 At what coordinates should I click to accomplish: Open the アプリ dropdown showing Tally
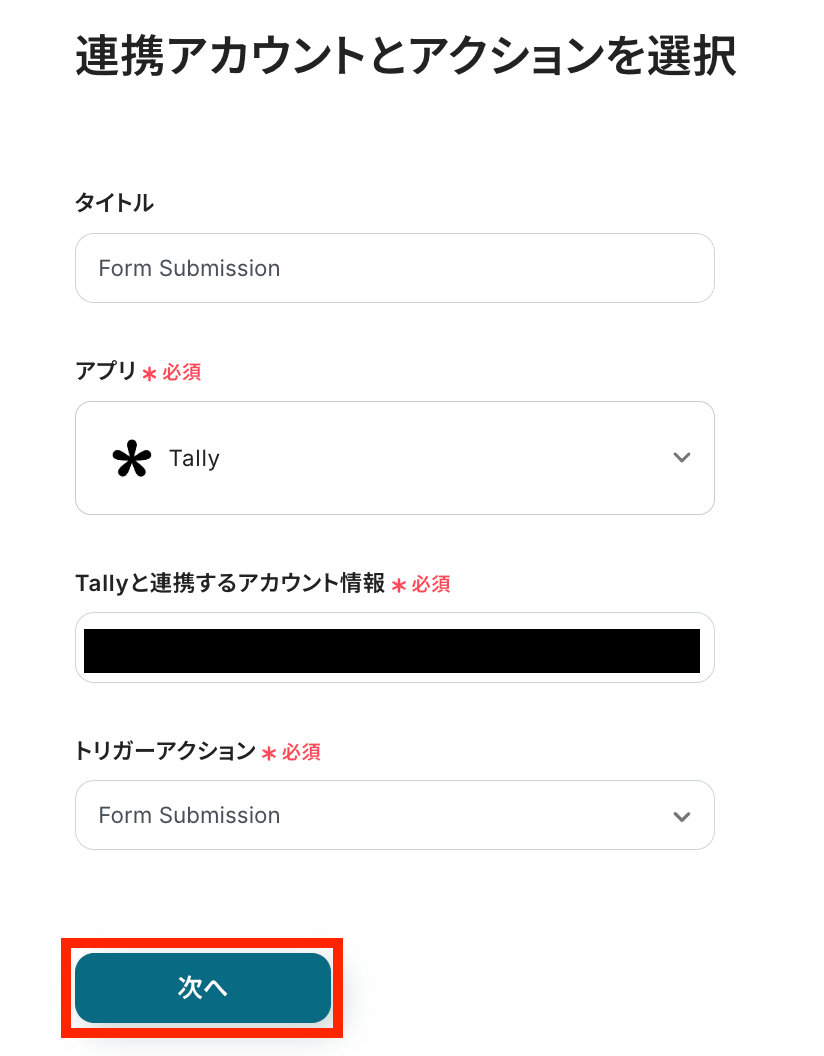click(394, 458)
